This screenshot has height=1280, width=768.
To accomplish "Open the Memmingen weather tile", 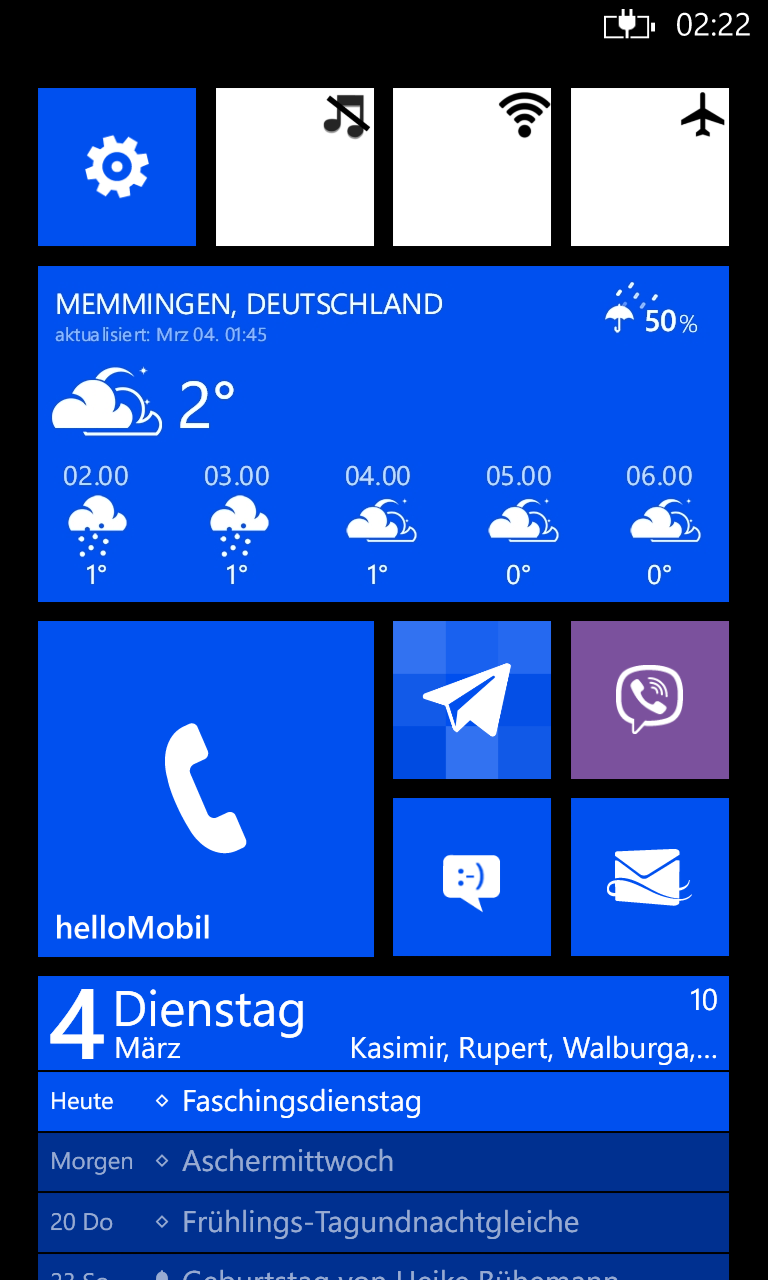I will click(x=383, y=434).
